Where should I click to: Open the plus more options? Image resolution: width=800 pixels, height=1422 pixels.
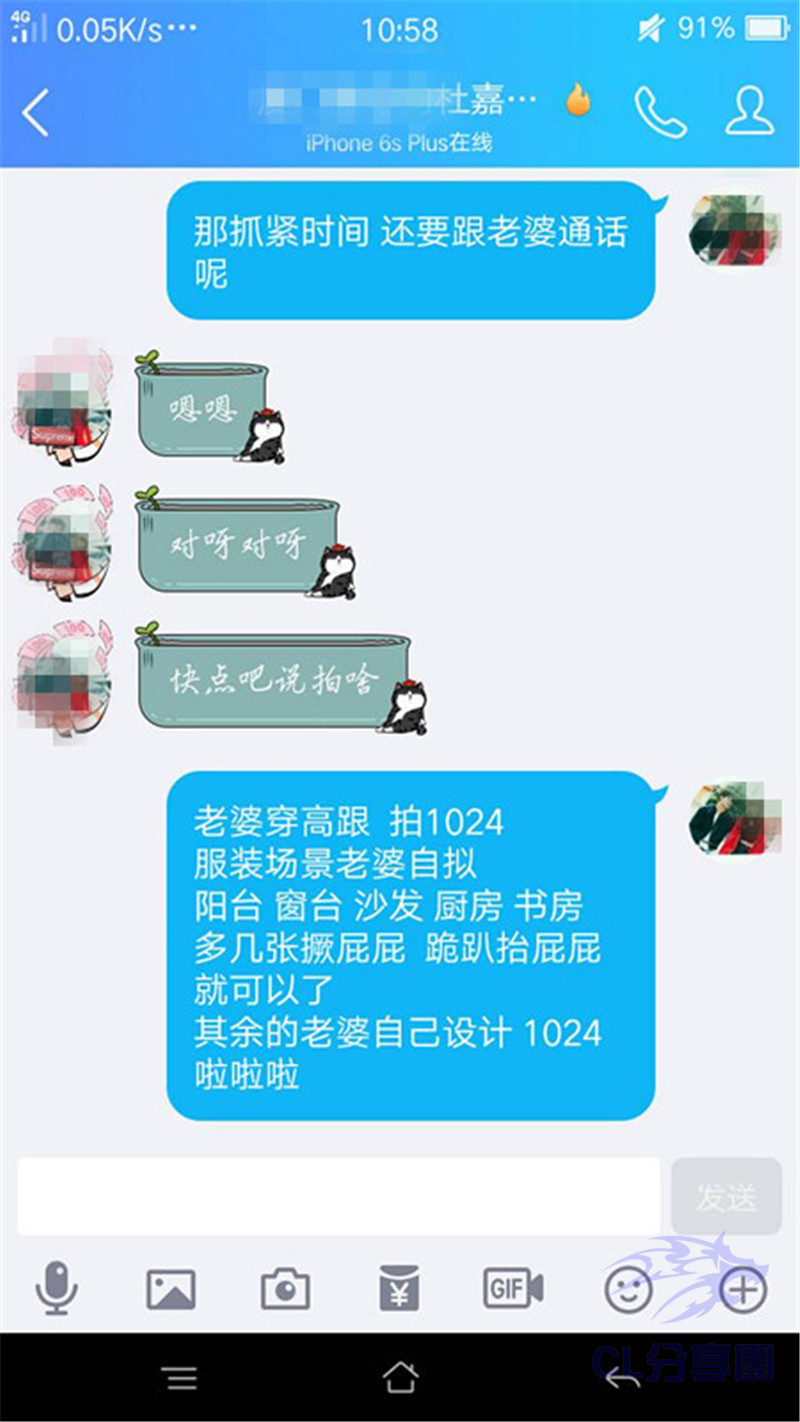(743, 1291)
